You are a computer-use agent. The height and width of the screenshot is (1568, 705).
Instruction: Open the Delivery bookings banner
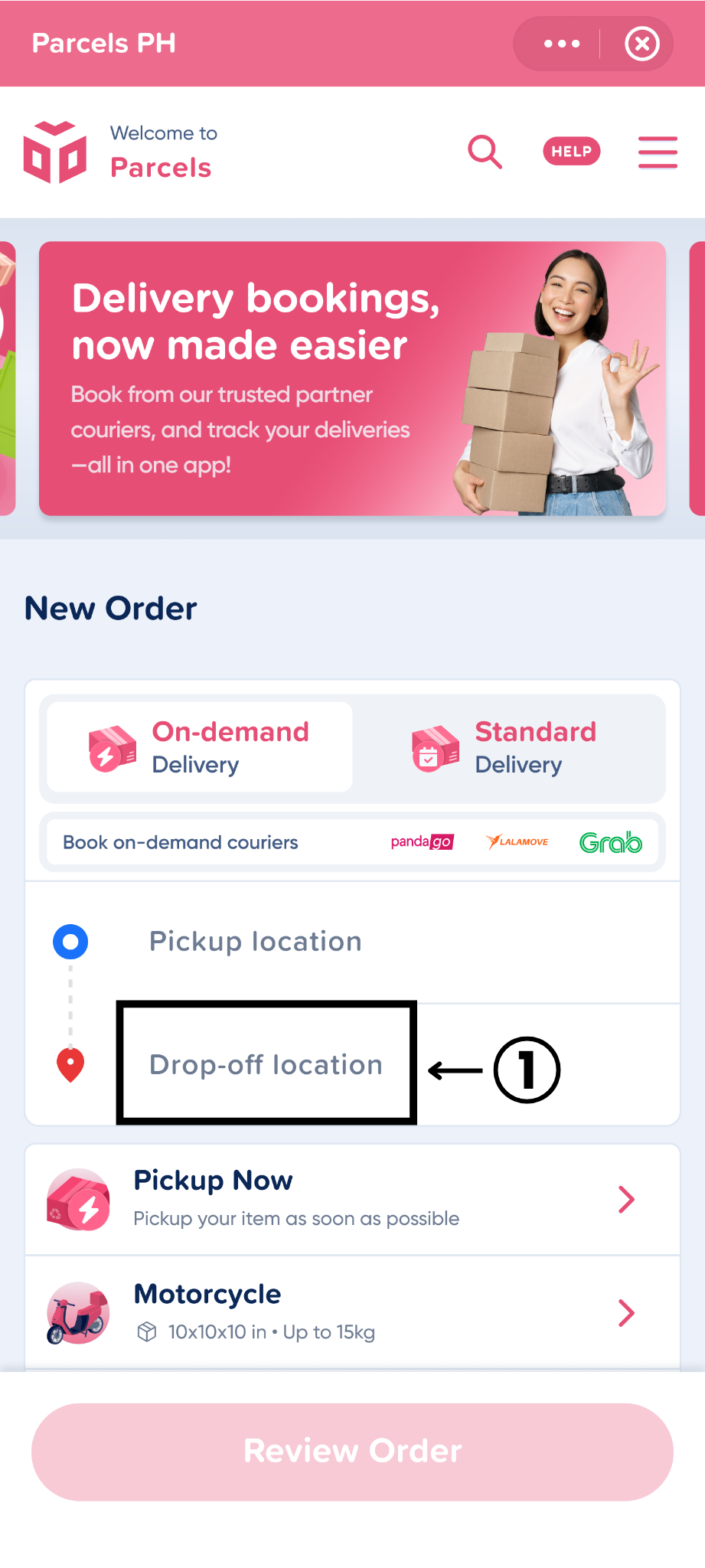point(352,378)
